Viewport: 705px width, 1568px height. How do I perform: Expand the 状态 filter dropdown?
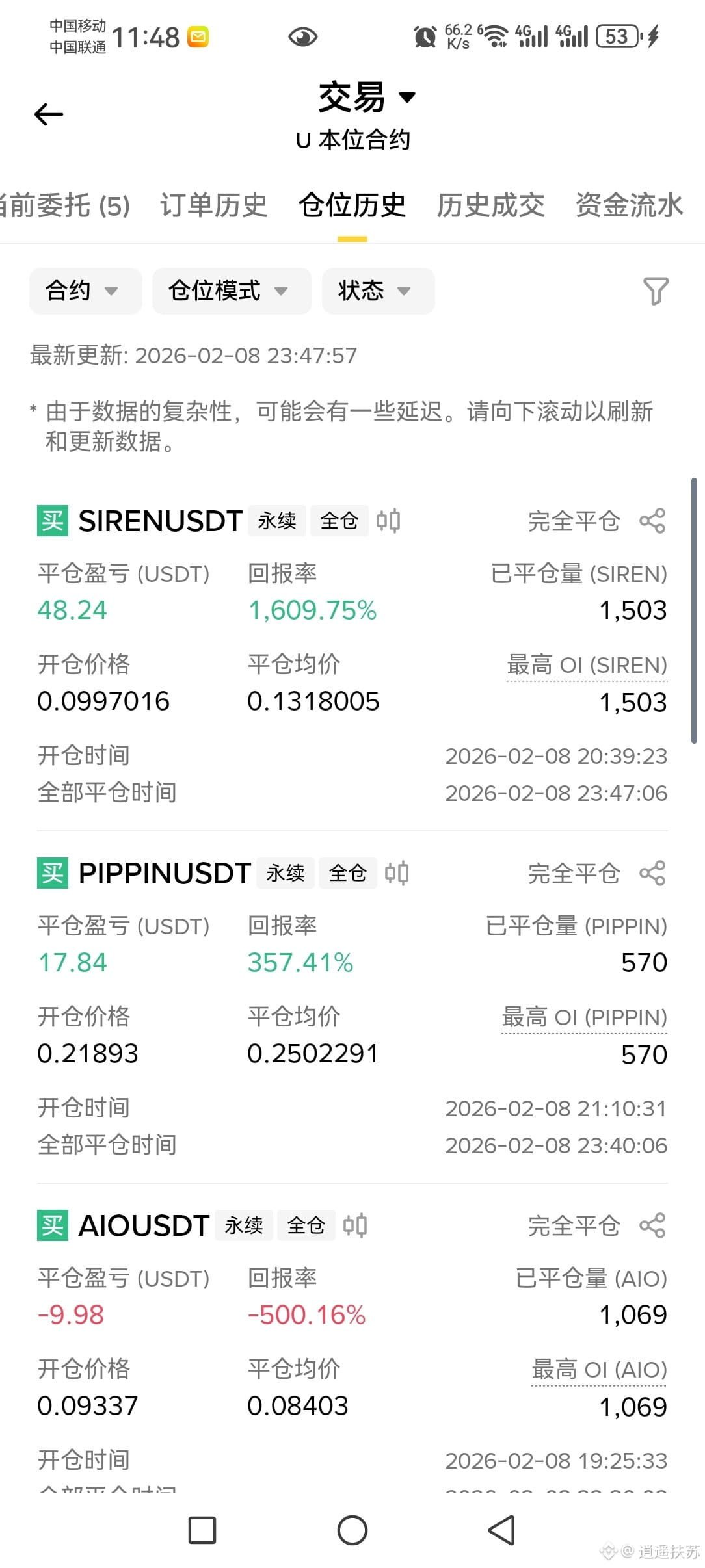[378, 291]
